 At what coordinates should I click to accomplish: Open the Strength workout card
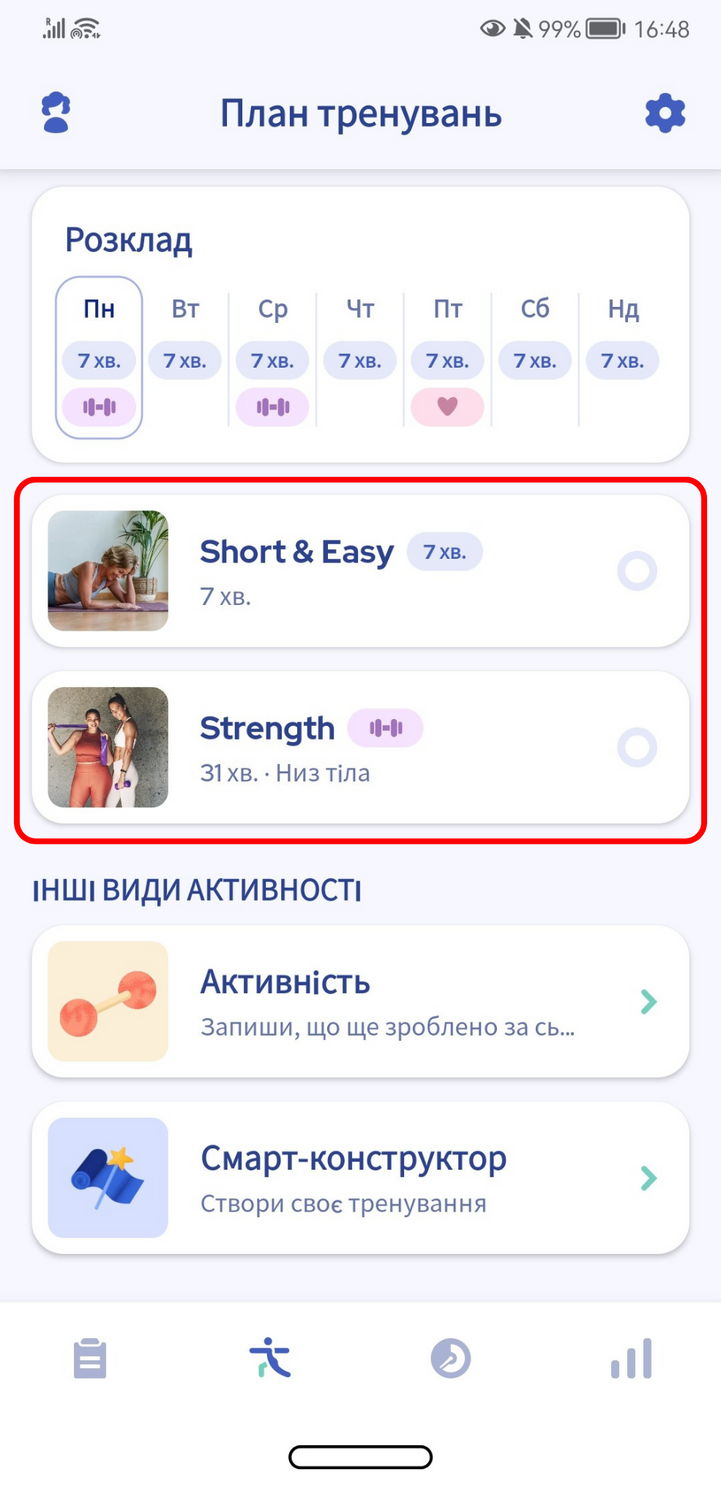point(361,747)
